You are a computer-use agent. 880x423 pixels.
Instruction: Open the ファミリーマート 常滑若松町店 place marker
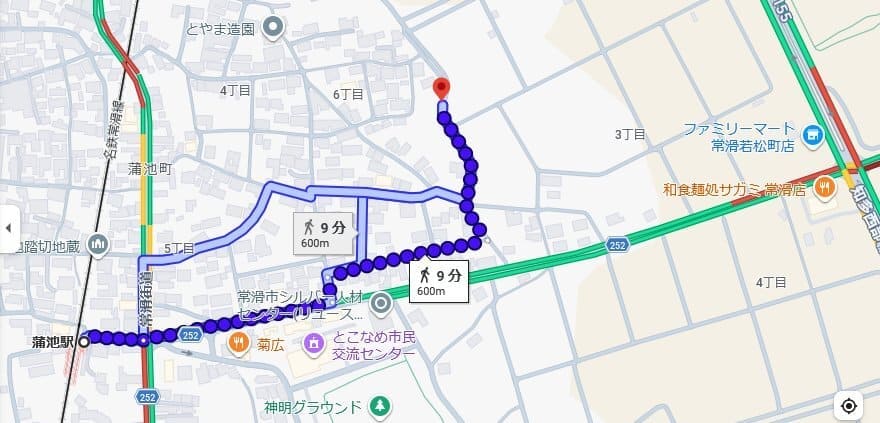point(812,131)
